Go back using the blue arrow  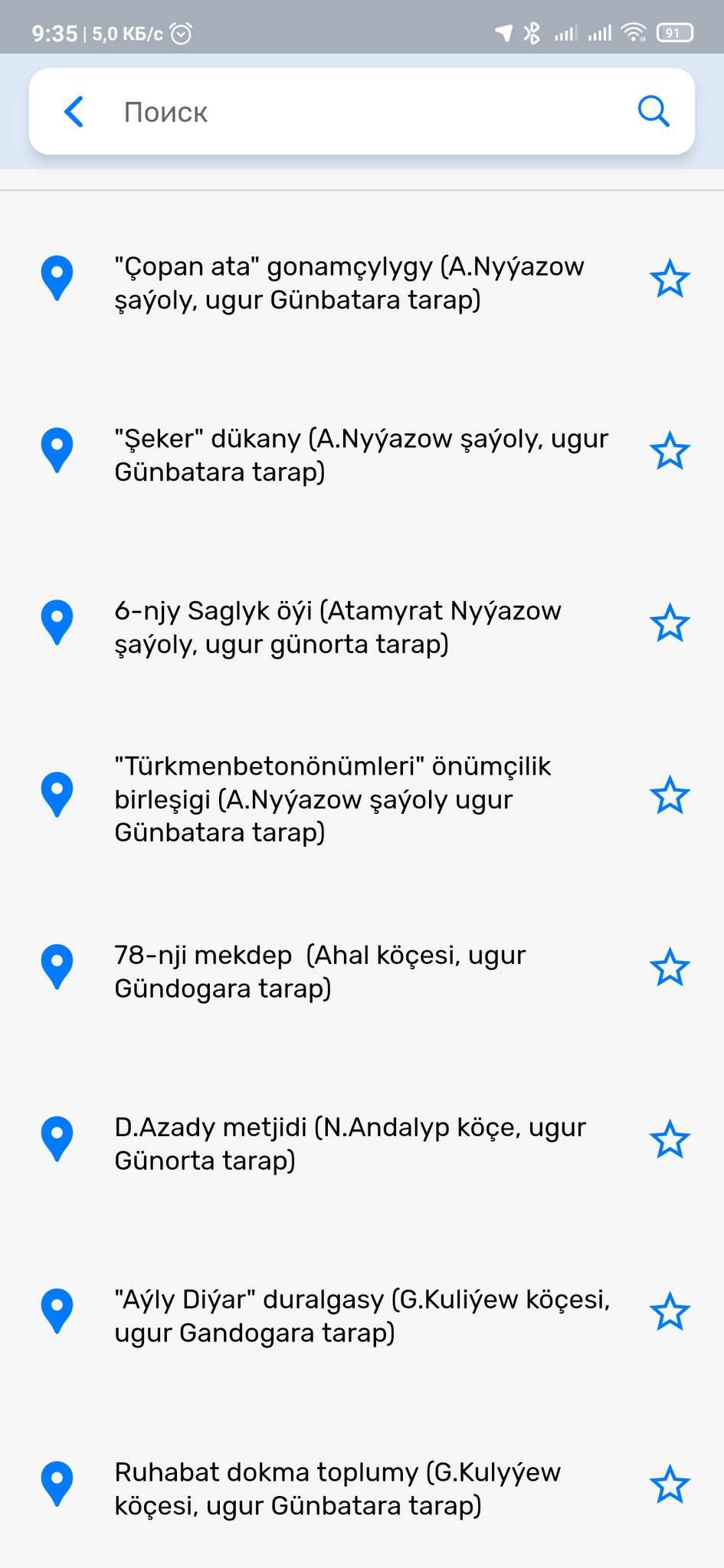(x=74, y=112)
